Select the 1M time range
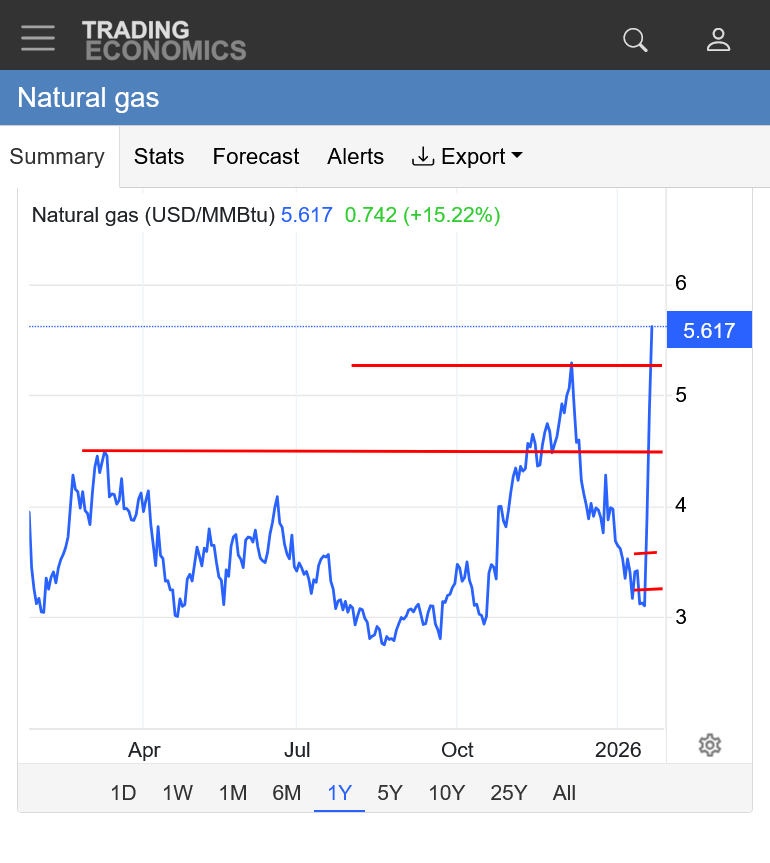The image size is (770, 863). [233, 793]
